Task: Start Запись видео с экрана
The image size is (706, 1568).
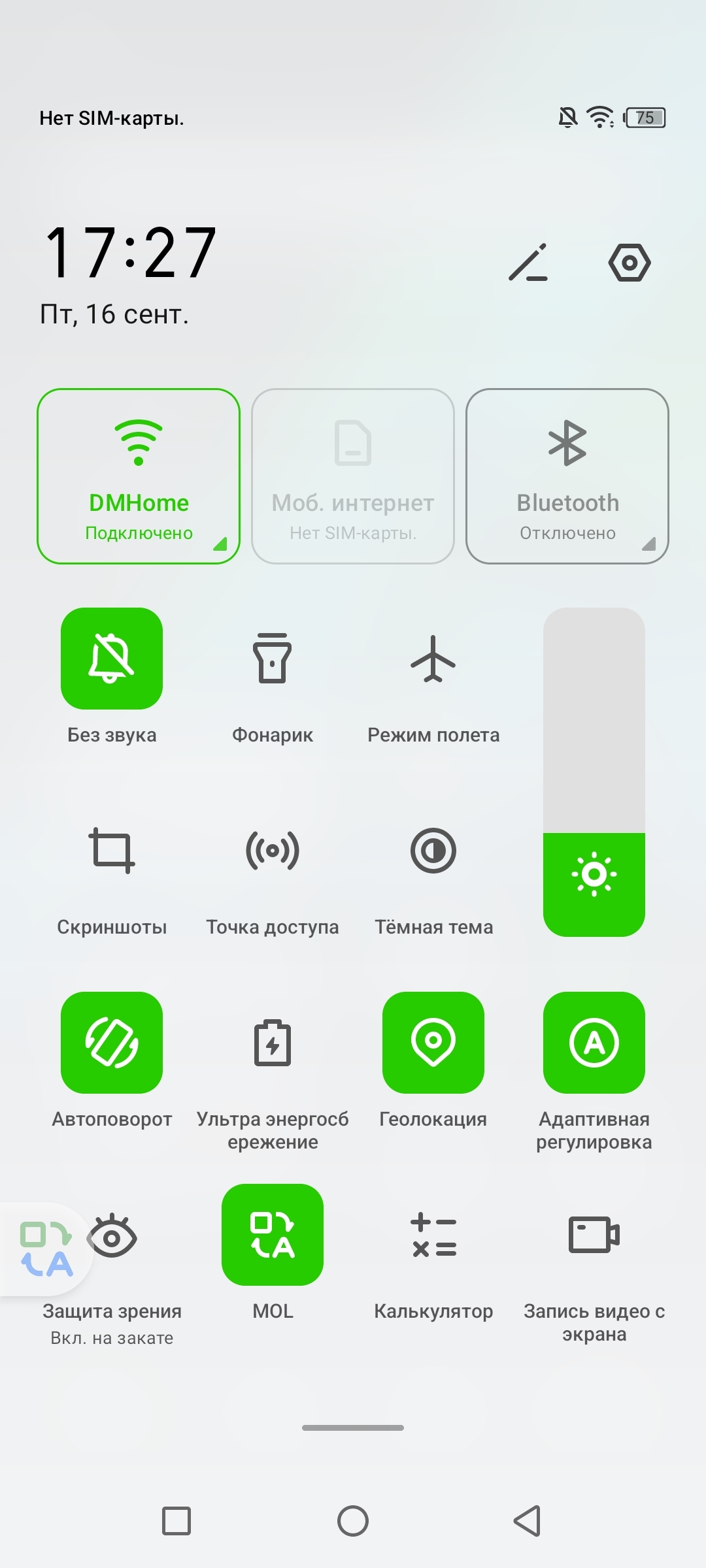Action: point(594,1235)
